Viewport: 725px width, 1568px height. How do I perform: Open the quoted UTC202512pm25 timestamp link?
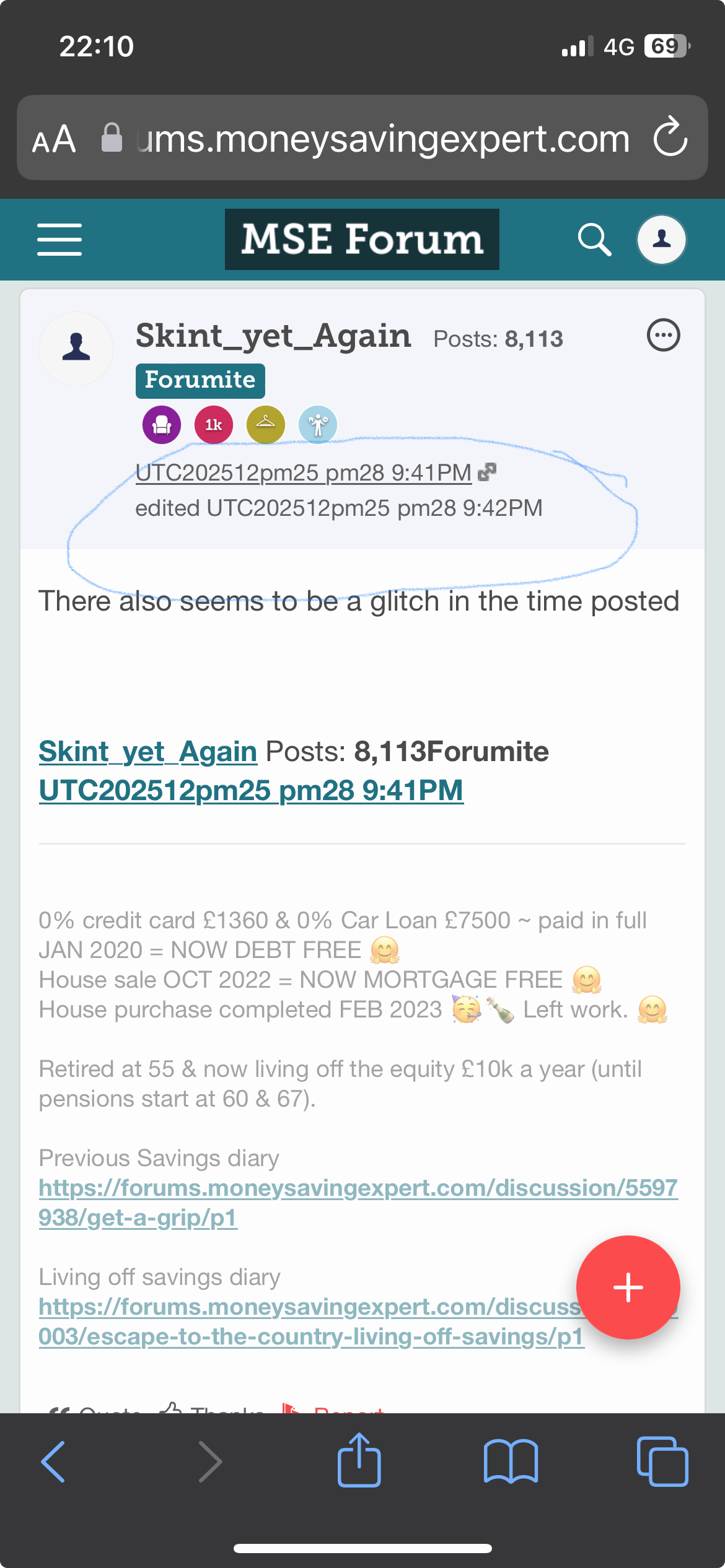pos(251,791)
